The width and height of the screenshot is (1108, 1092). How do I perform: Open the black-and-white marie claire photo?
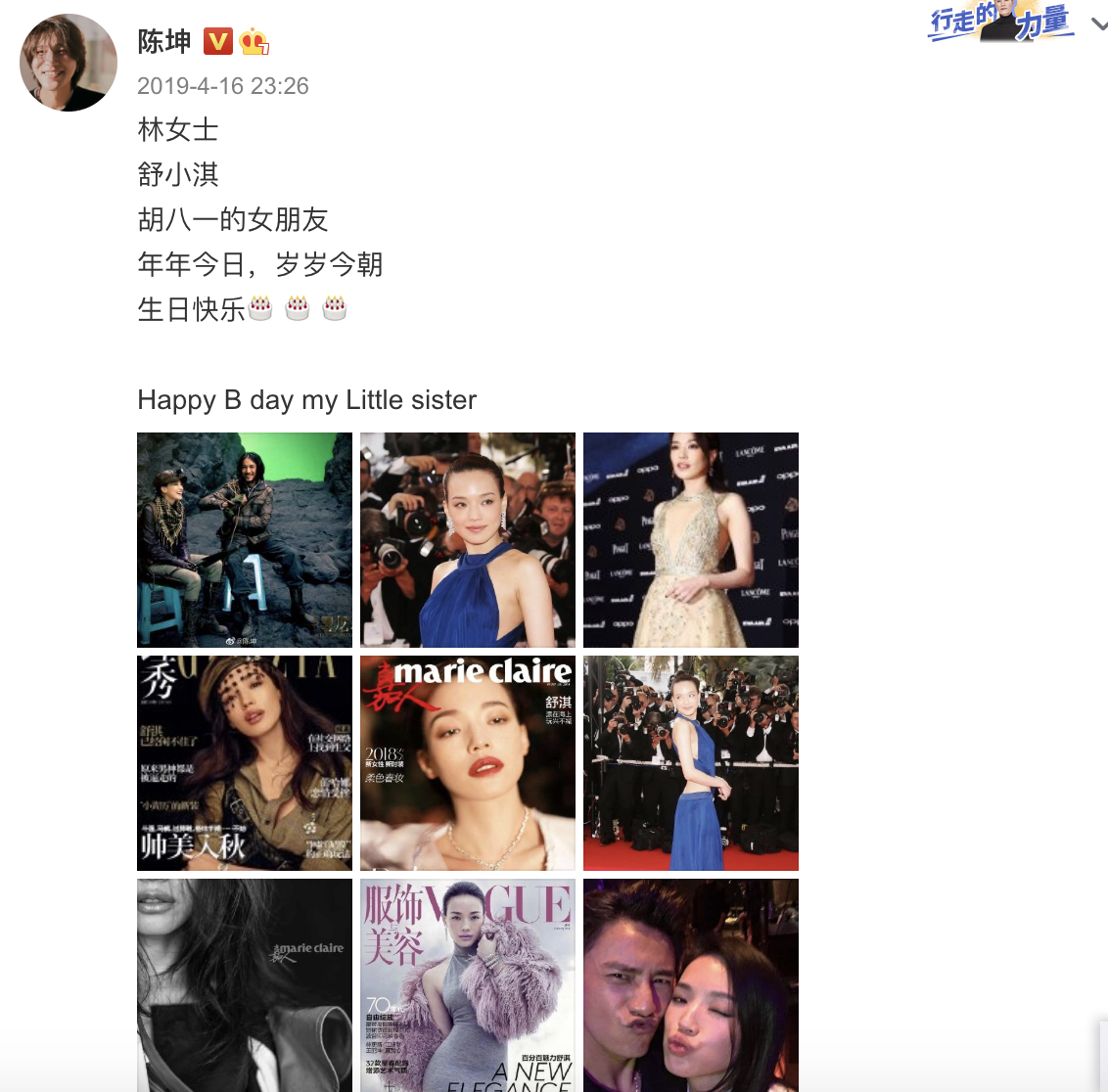245,984
